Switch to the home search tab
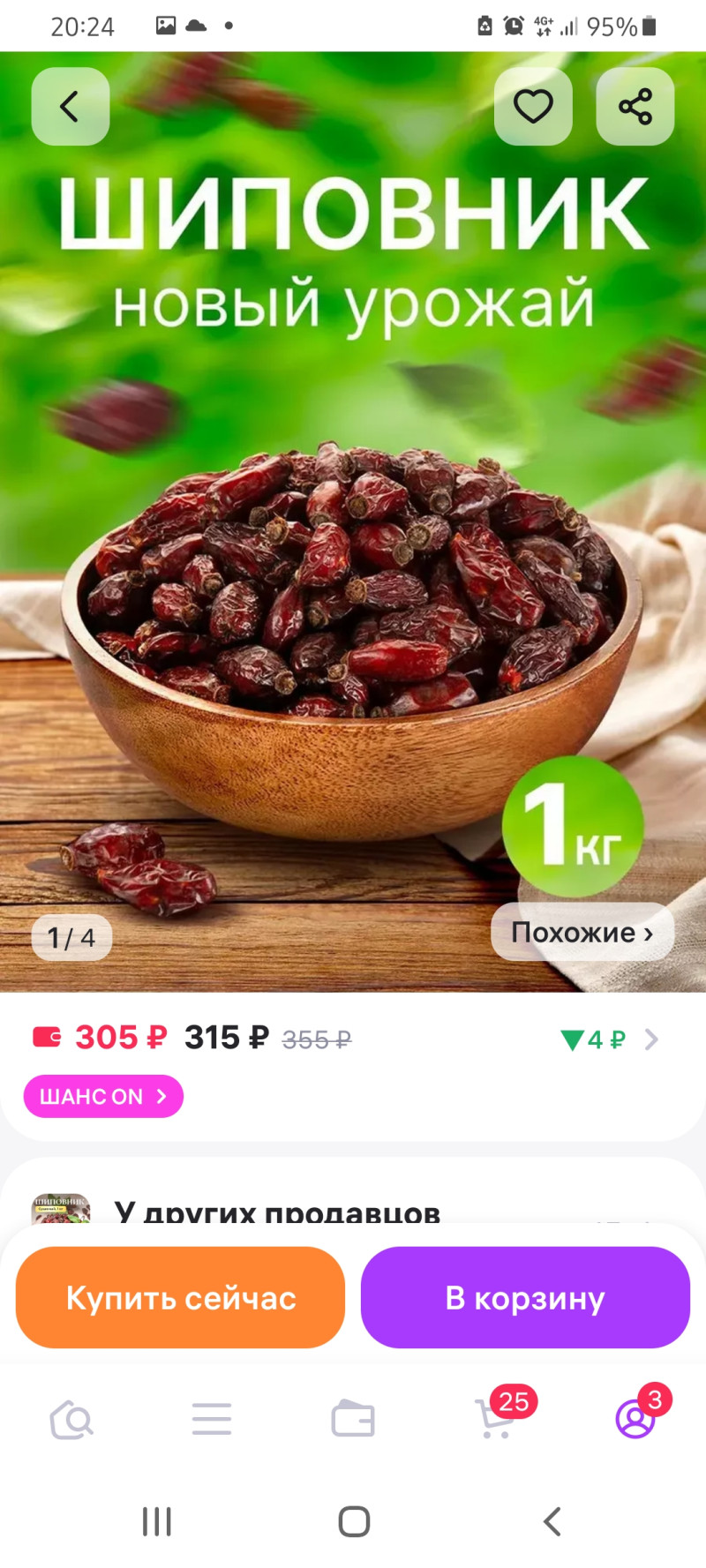 coord(71,1420)
